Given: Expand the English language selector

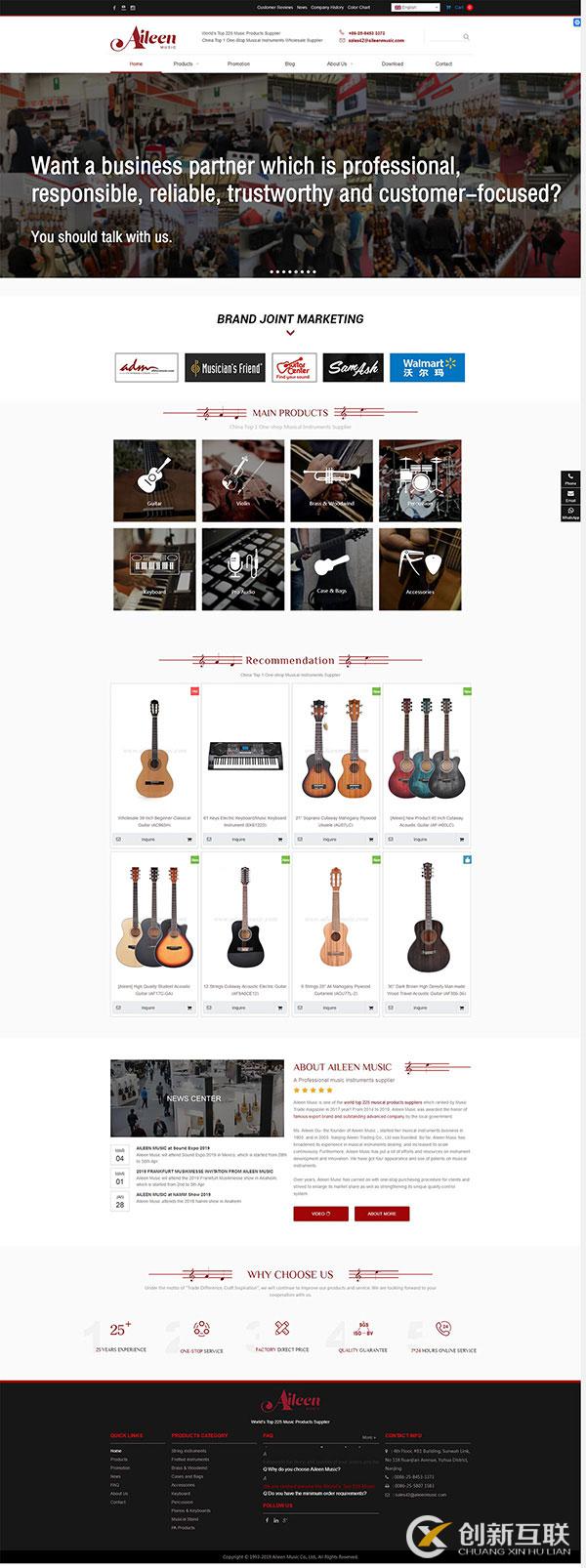Looking at the screenshot, I should click(410, 7).
